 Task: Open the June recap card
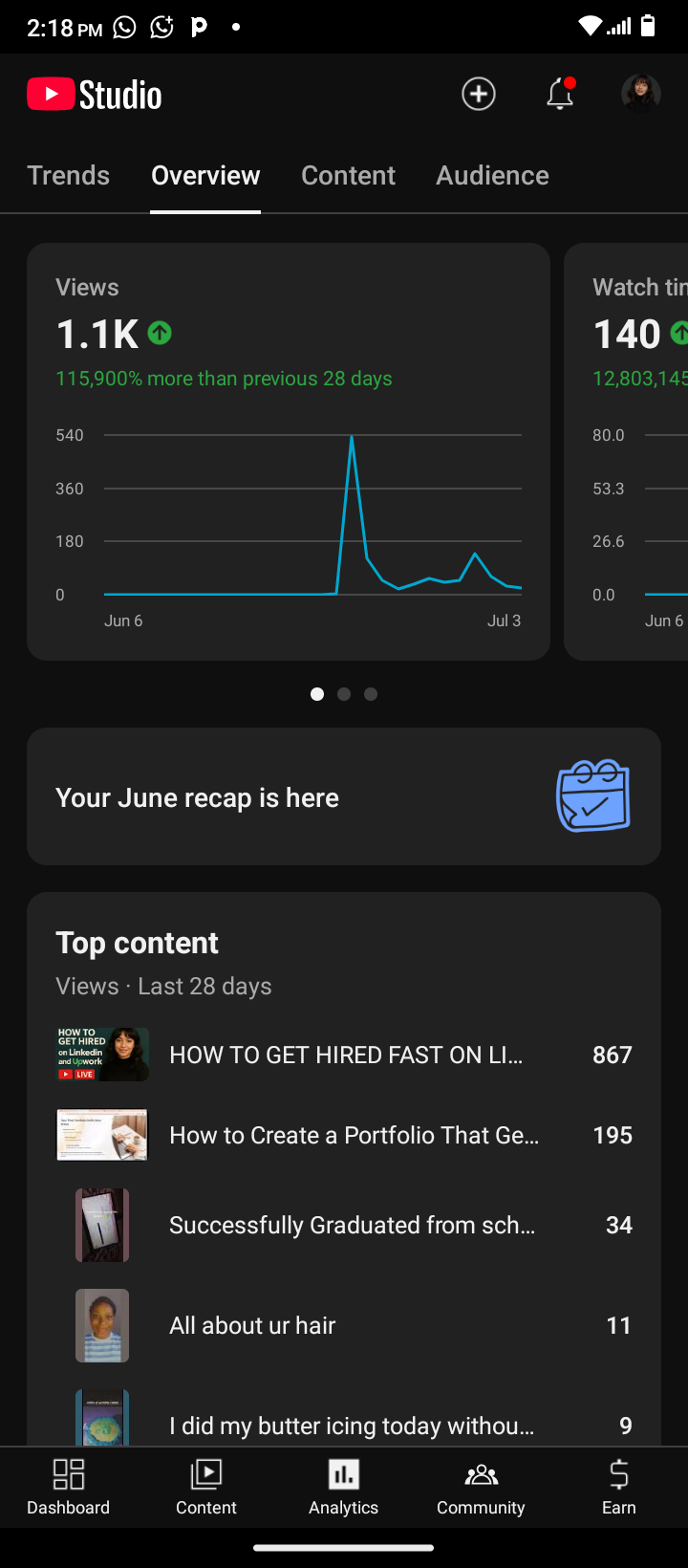tap(344, 796)
